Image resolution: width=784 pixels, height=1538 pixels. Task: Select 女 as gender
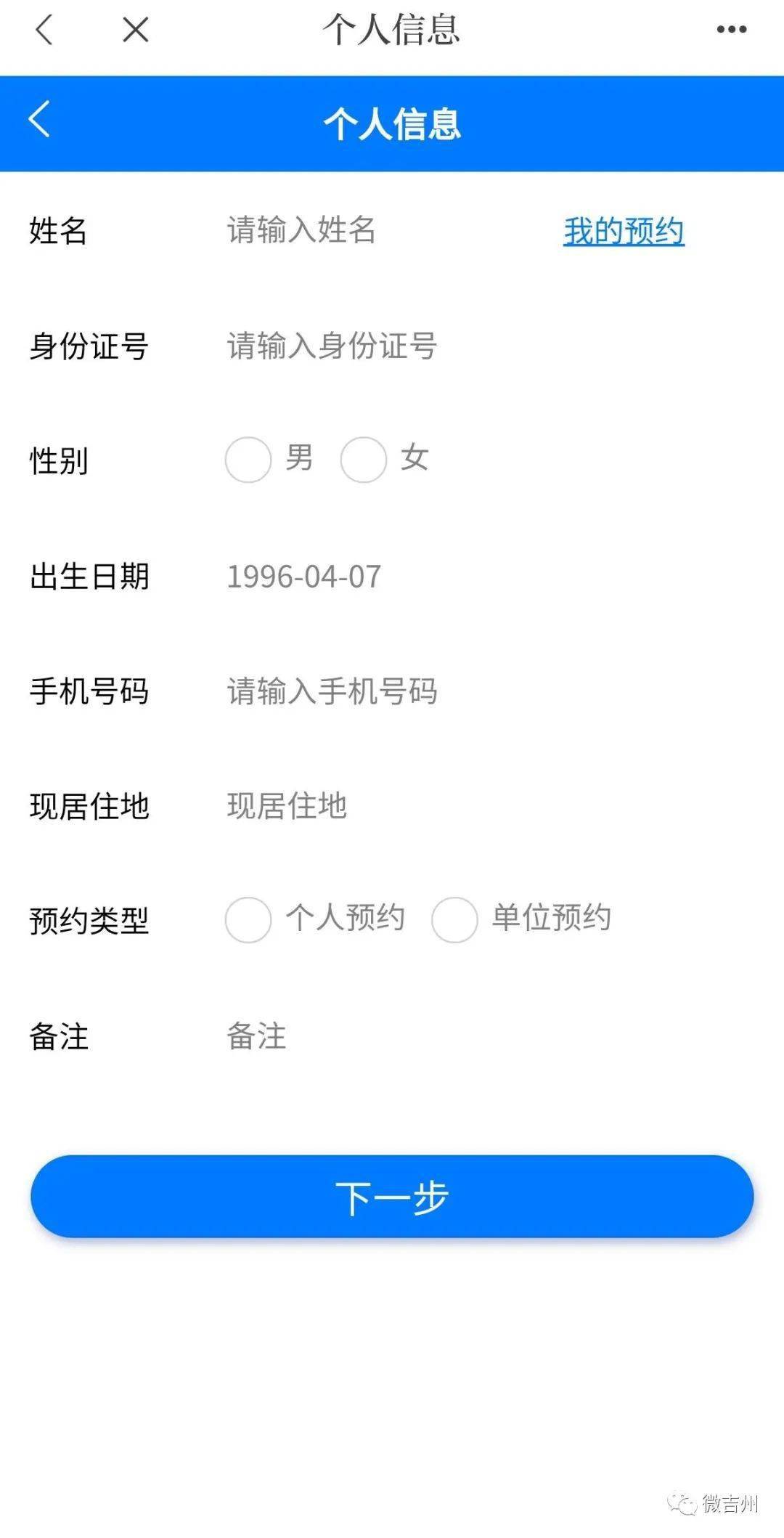364,460
